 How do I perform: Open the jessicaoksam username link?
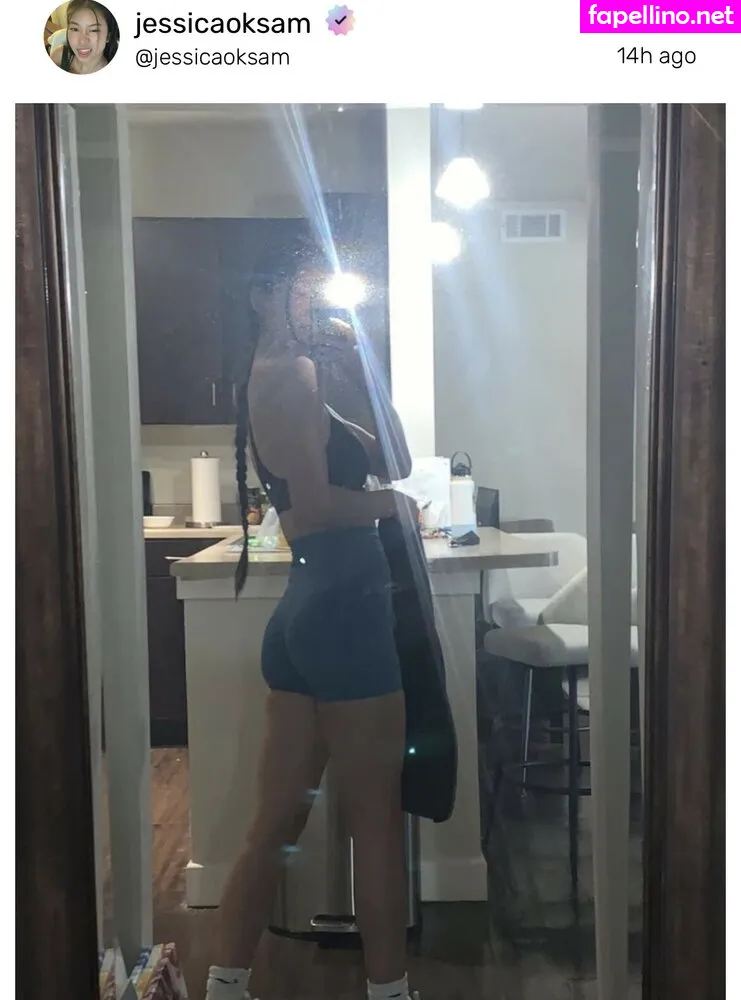click(222, 24)
